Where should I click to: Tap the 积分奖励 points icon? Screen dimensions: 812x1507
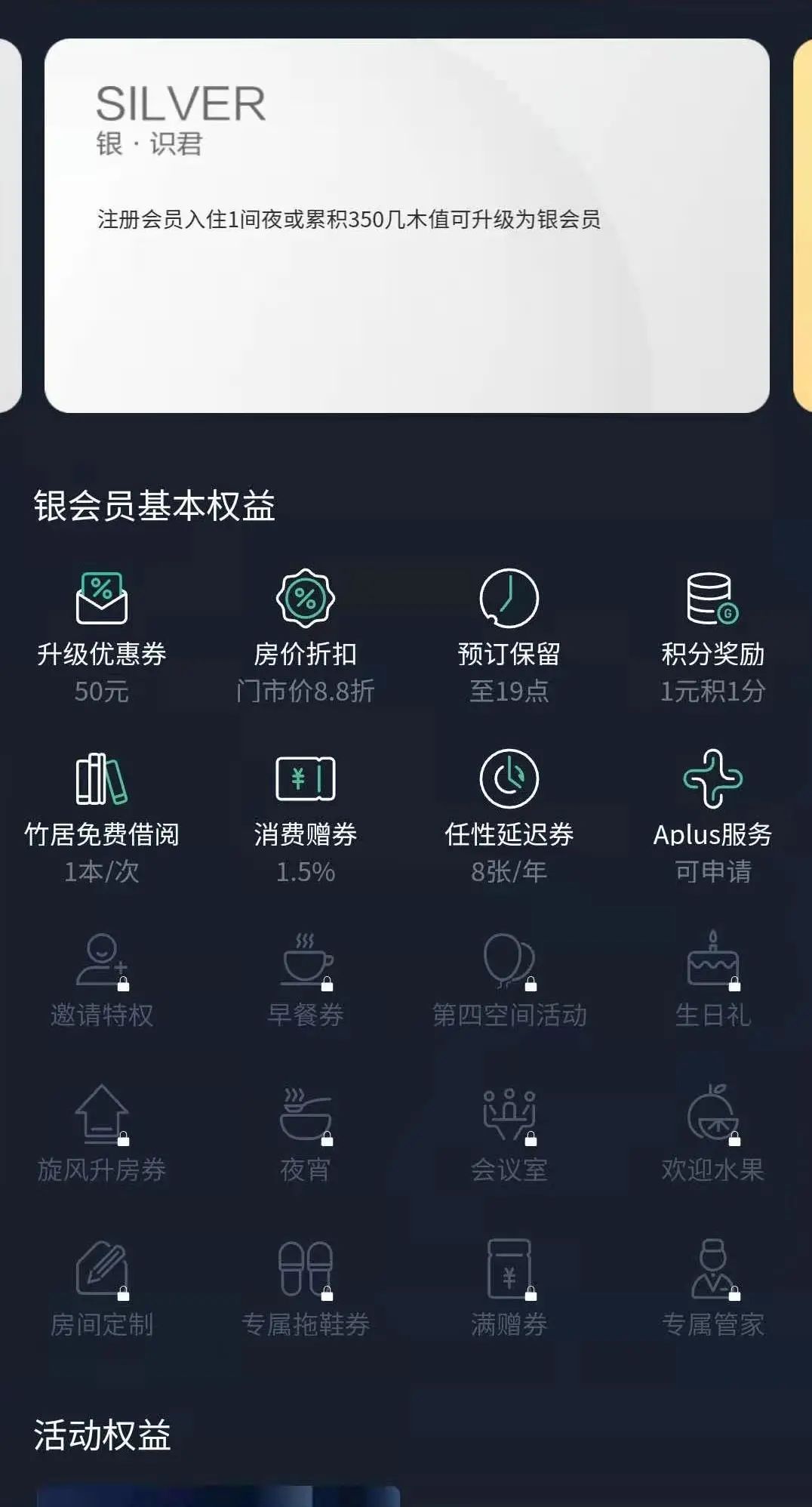(712, 599)
